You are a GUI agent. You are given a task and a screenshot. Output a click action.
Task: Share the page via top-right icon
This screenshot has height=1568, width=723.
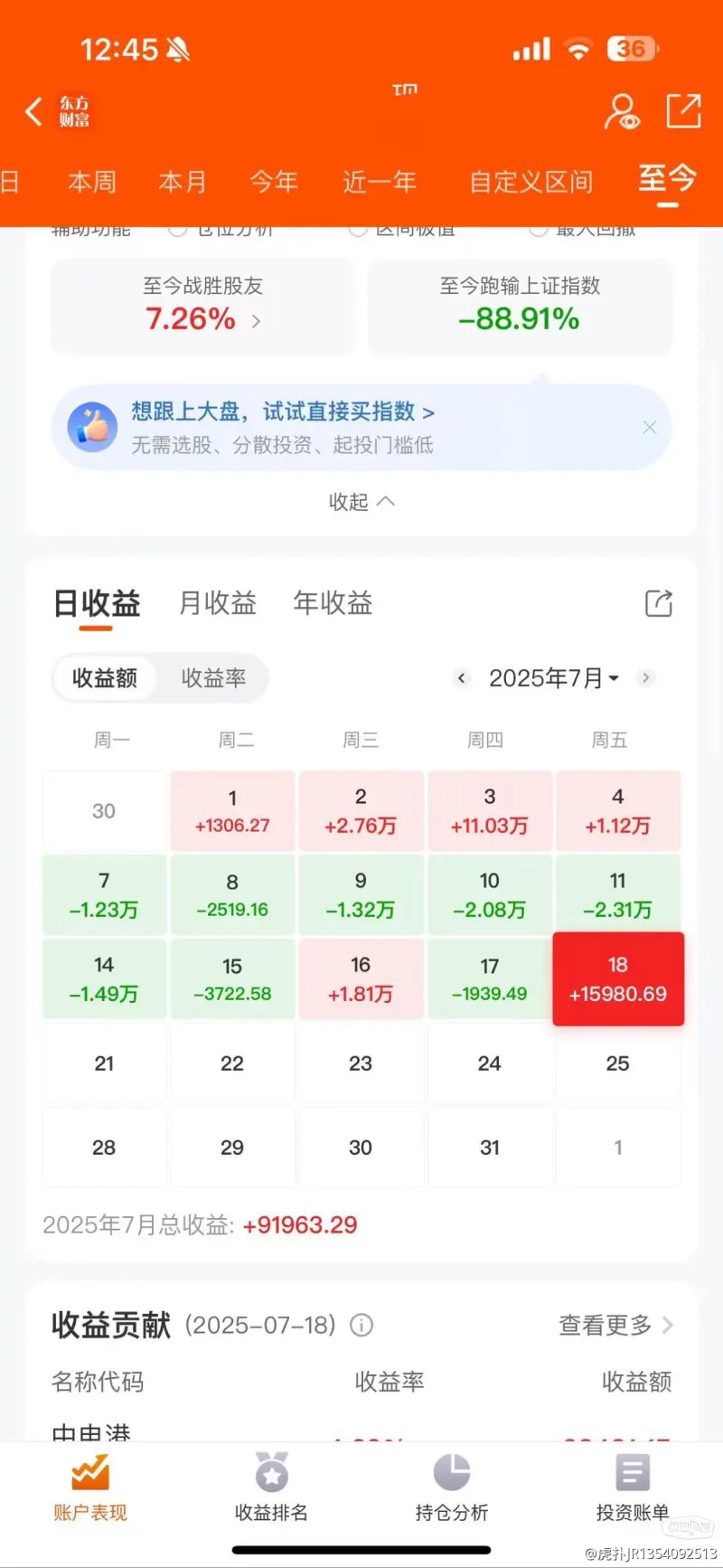point(683,111)
